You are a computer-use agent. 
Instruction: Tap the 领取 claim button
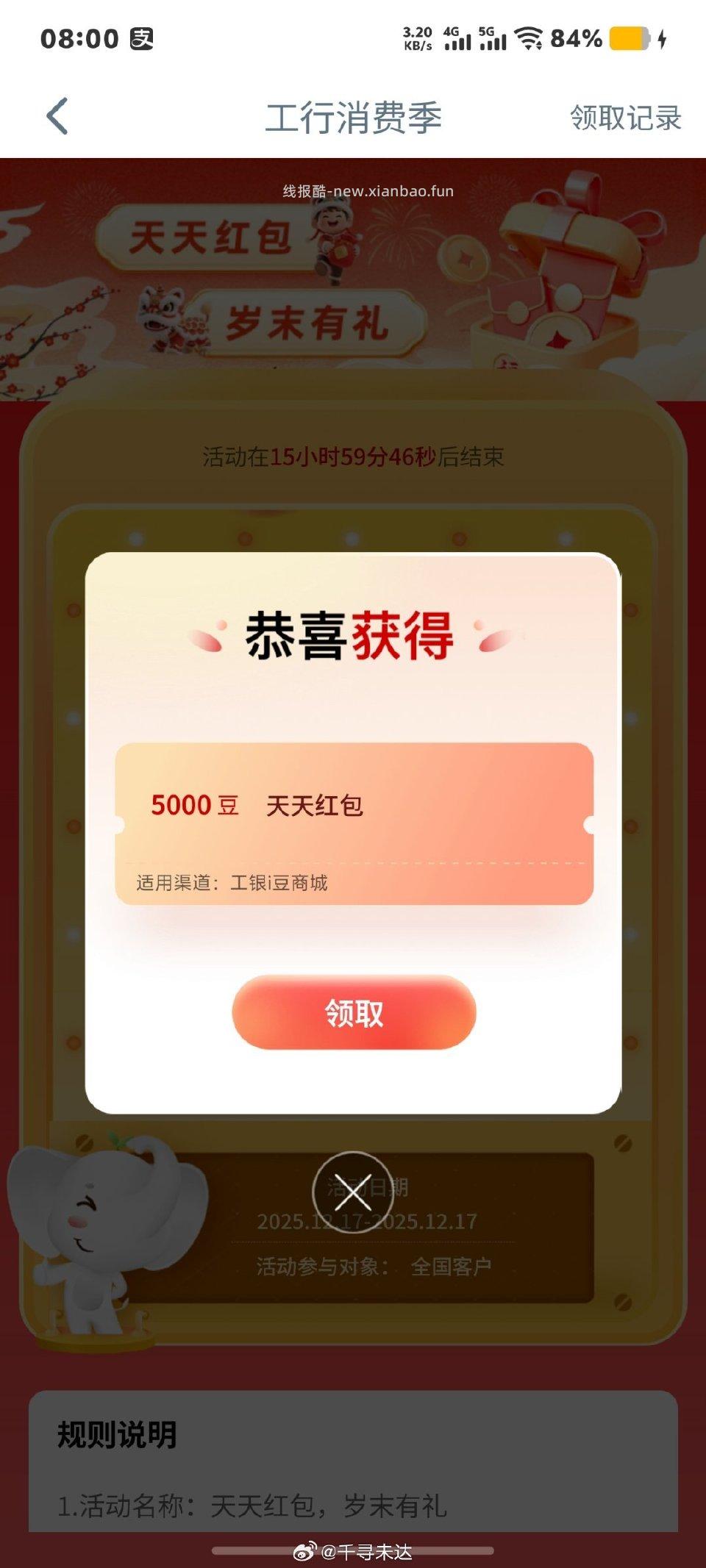[352, 1012]
